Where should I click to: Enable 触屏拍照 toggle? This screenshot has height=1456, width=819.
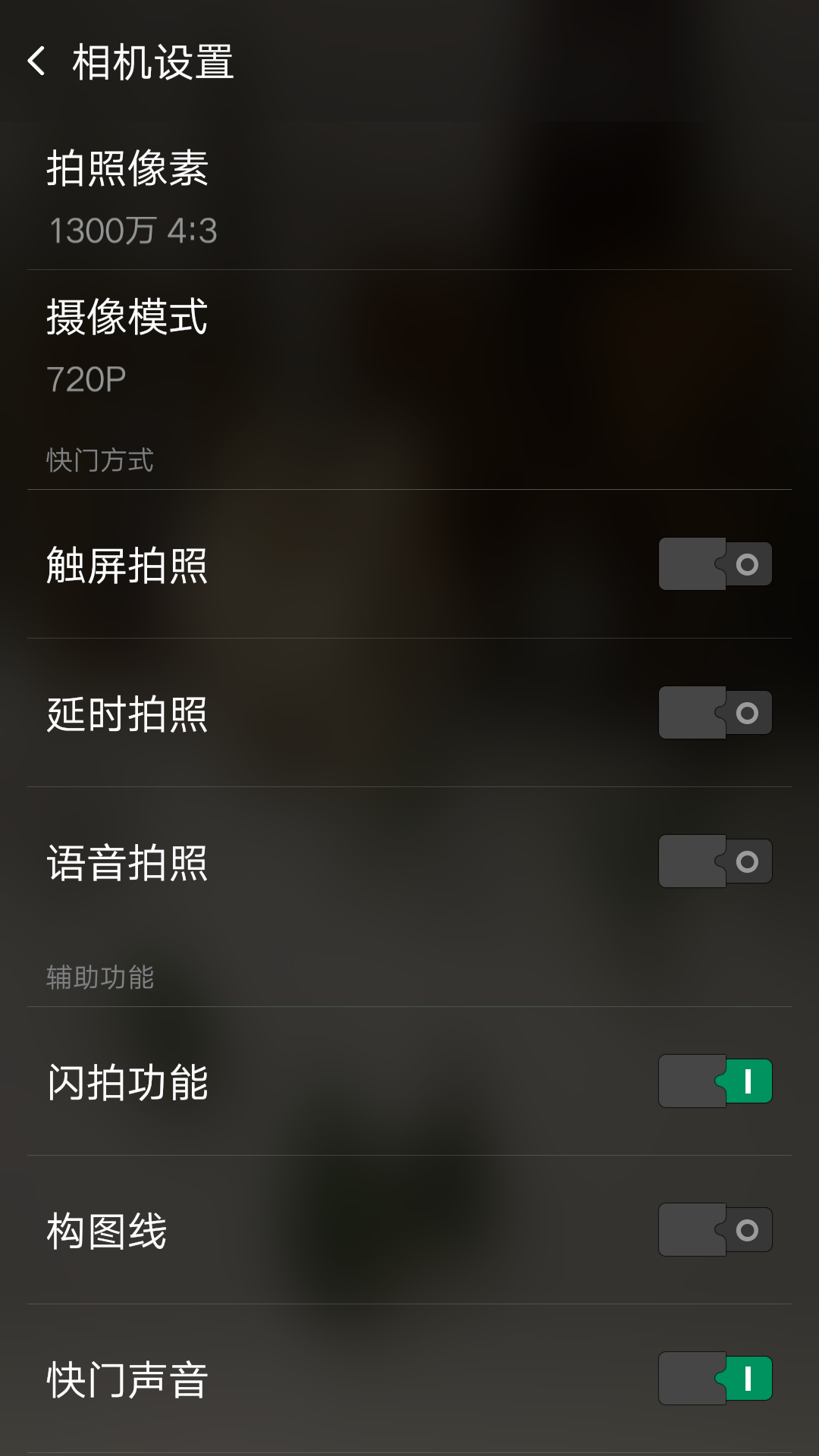[x=715, y=564]
